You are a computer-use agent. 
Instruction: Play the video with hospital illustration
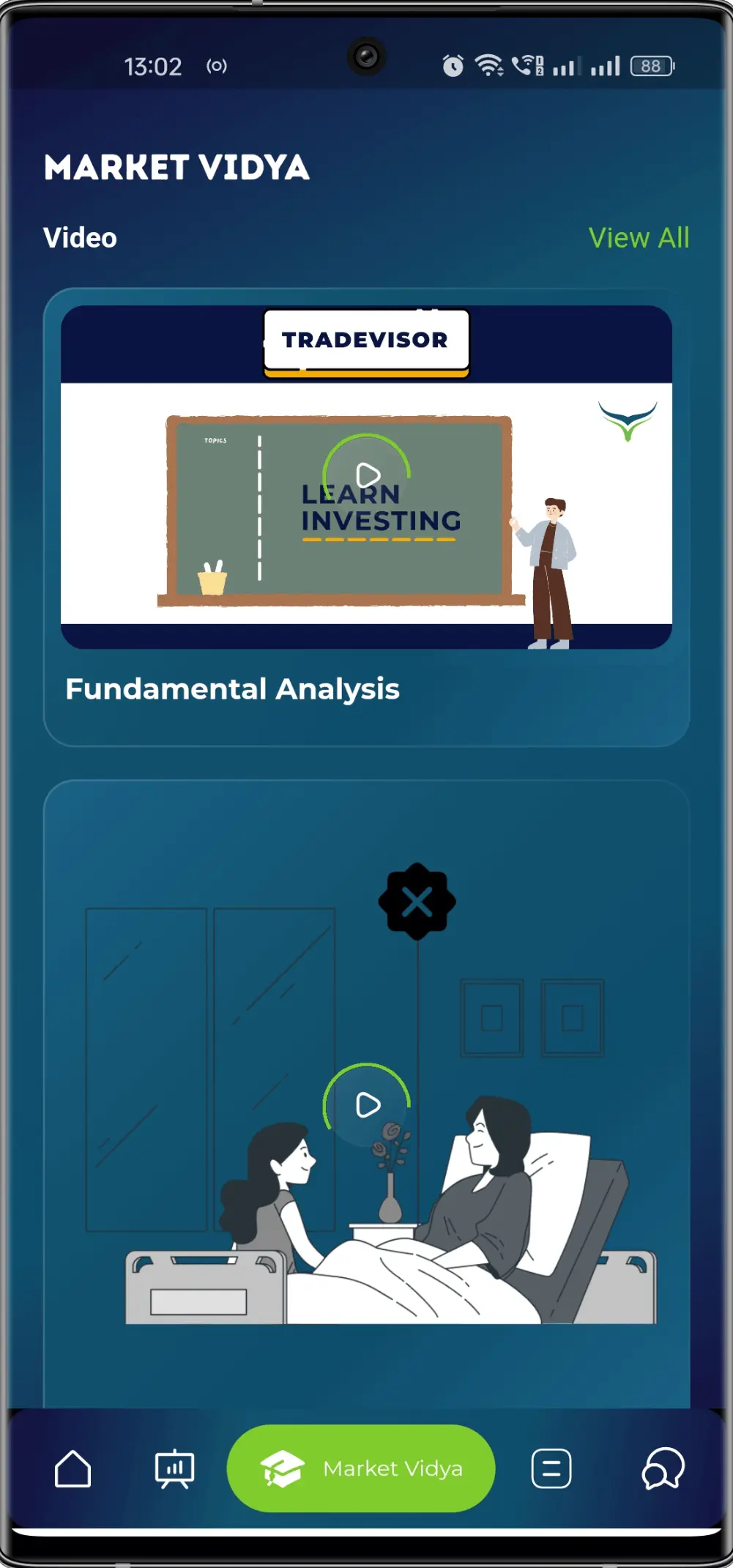367,1104
